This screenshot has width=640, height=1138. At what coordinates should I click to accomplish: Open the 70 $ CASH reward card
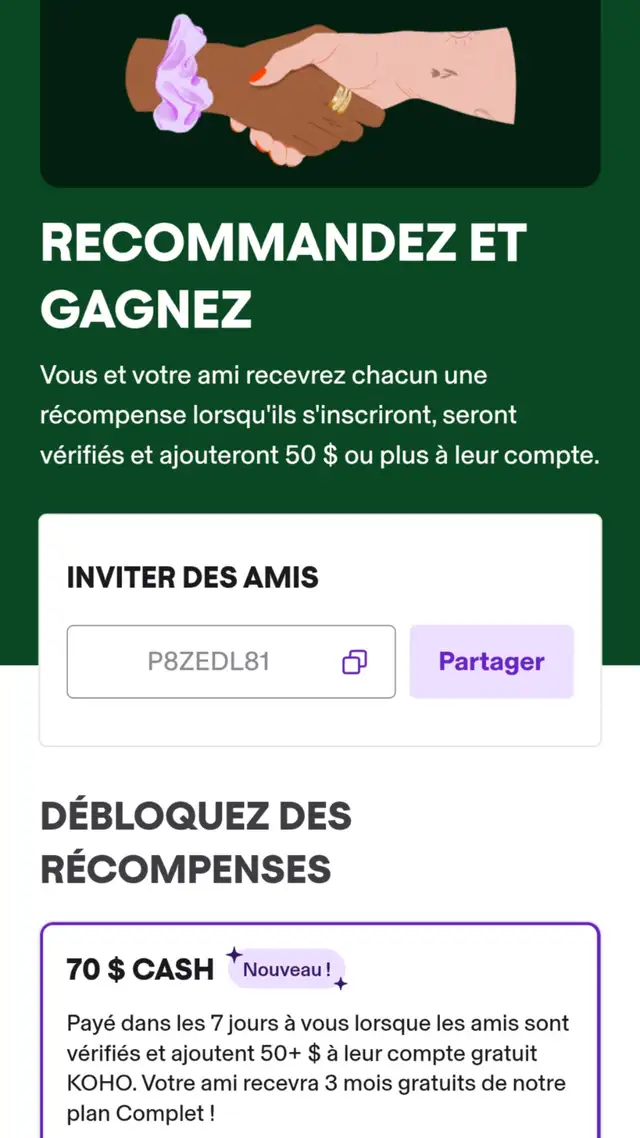(320, 1030)
